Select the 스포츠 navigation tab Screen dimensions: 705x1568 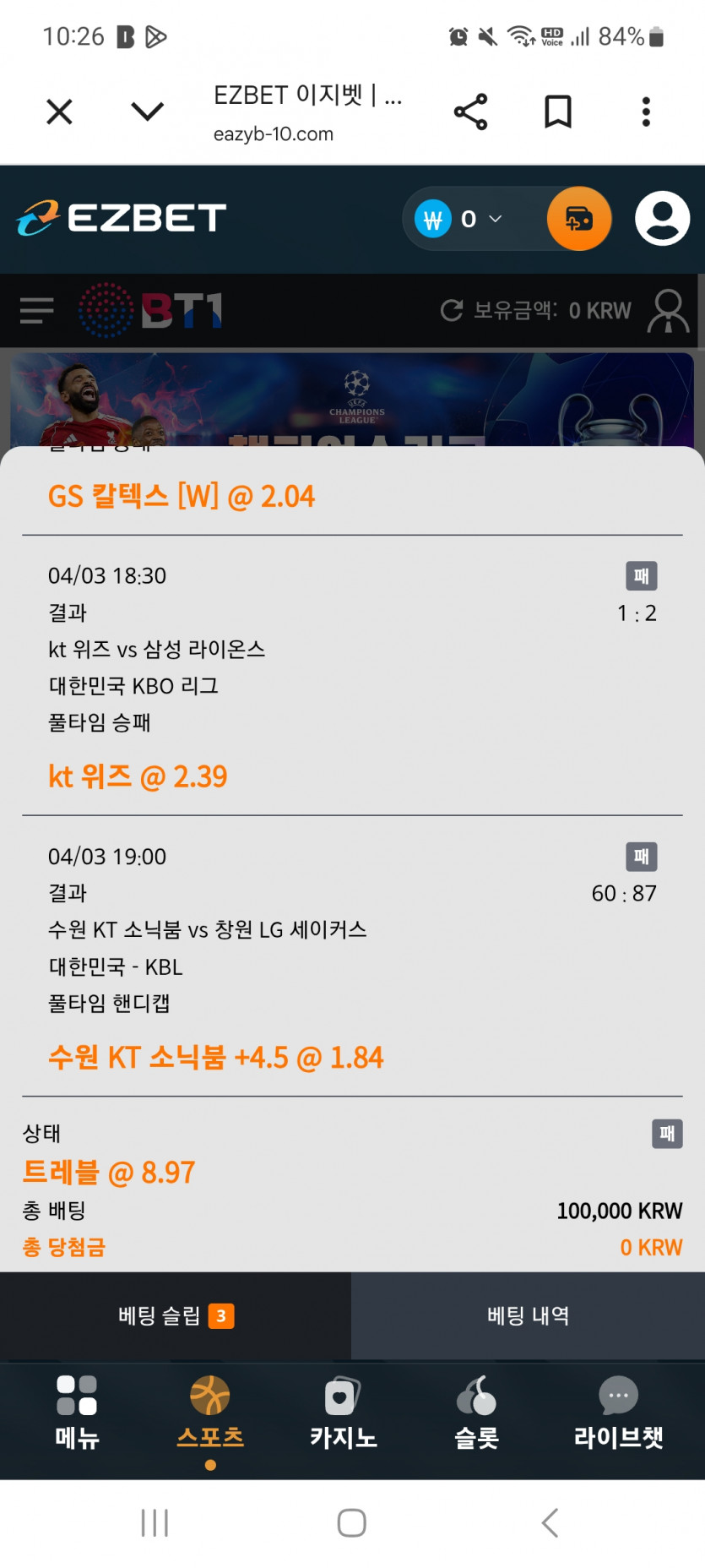[210, 1413]
